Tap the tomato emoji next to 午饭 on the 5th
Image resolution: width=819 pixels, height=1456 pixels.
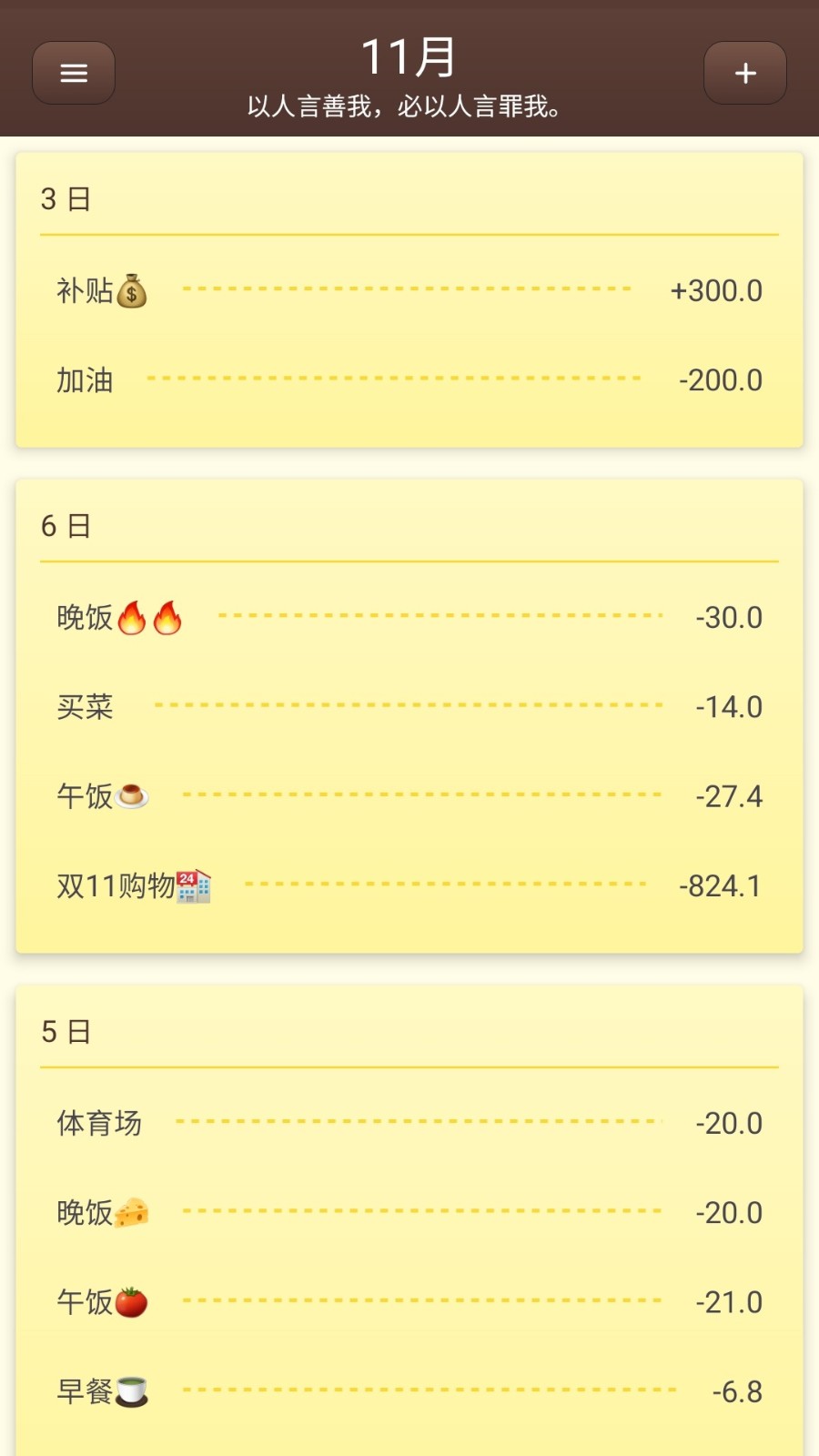(133, 1301)
